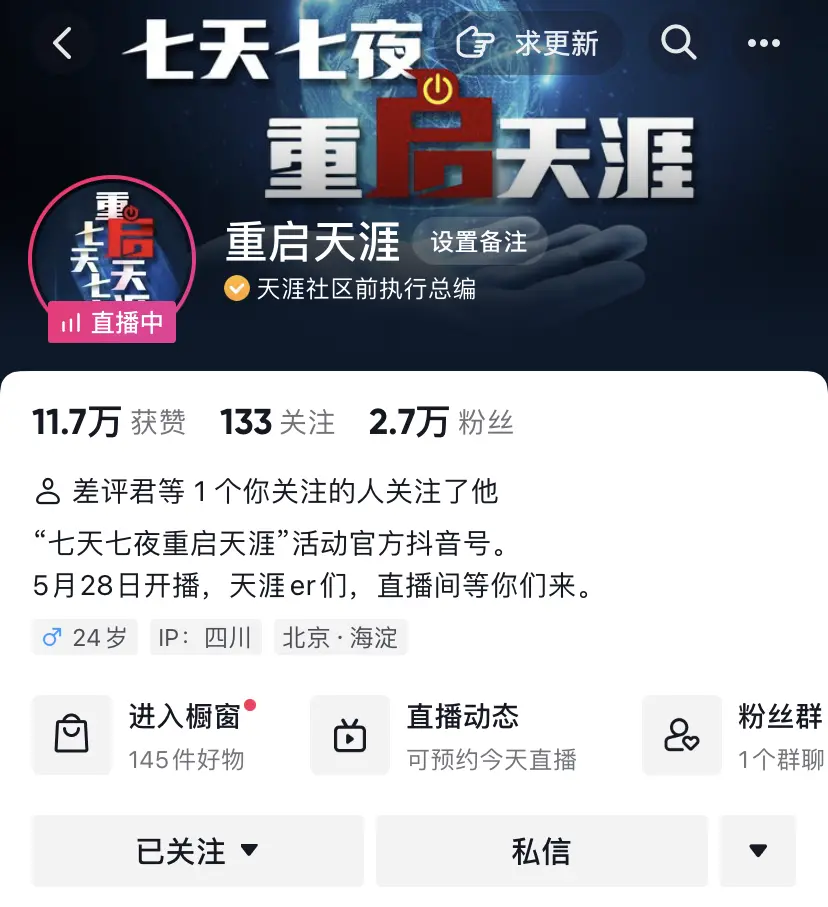The height and width of the screenshot is (907, 828).
Task: Open the three-dot overflow menu
Action: pos(764,43)
